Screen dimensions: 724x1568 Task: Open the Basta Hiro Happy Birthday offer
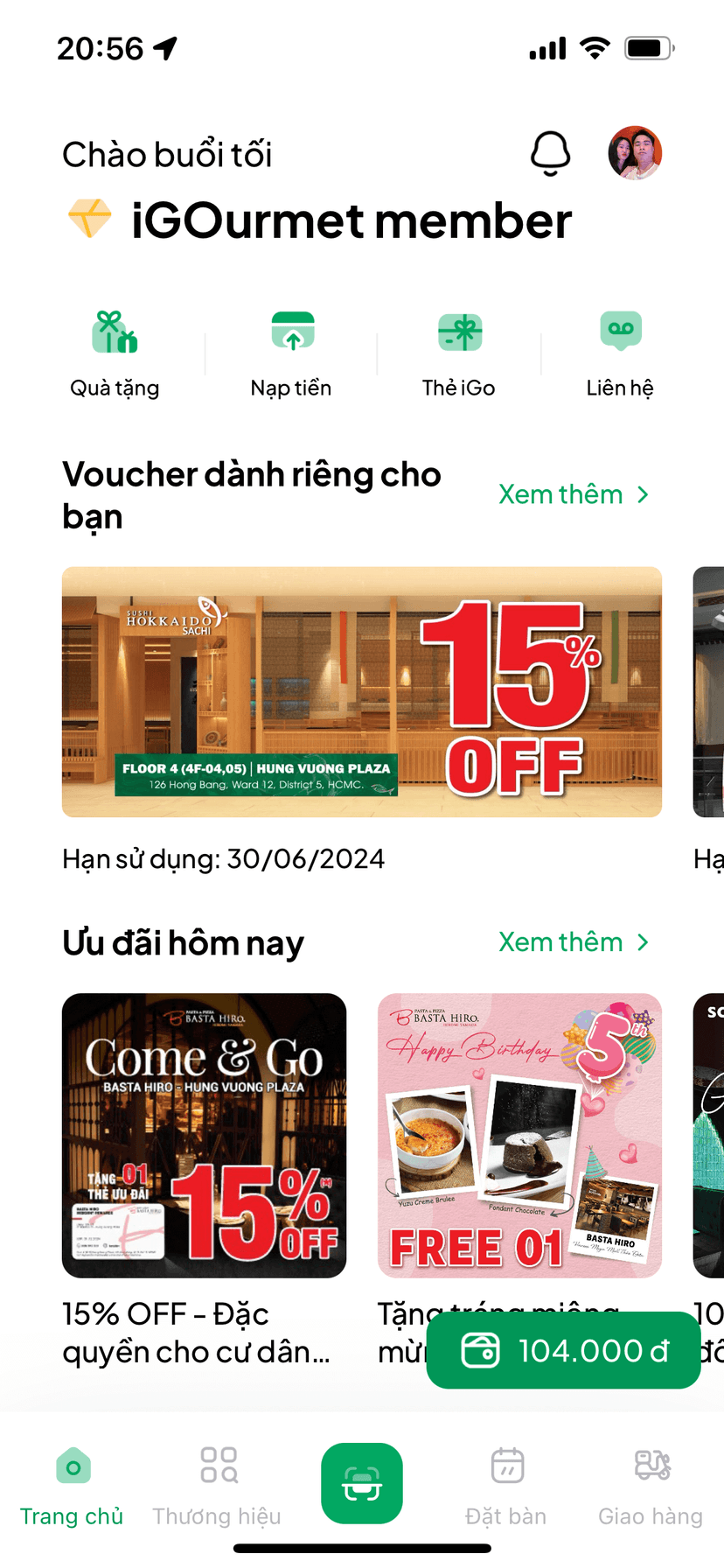(x=519, y=1135)
